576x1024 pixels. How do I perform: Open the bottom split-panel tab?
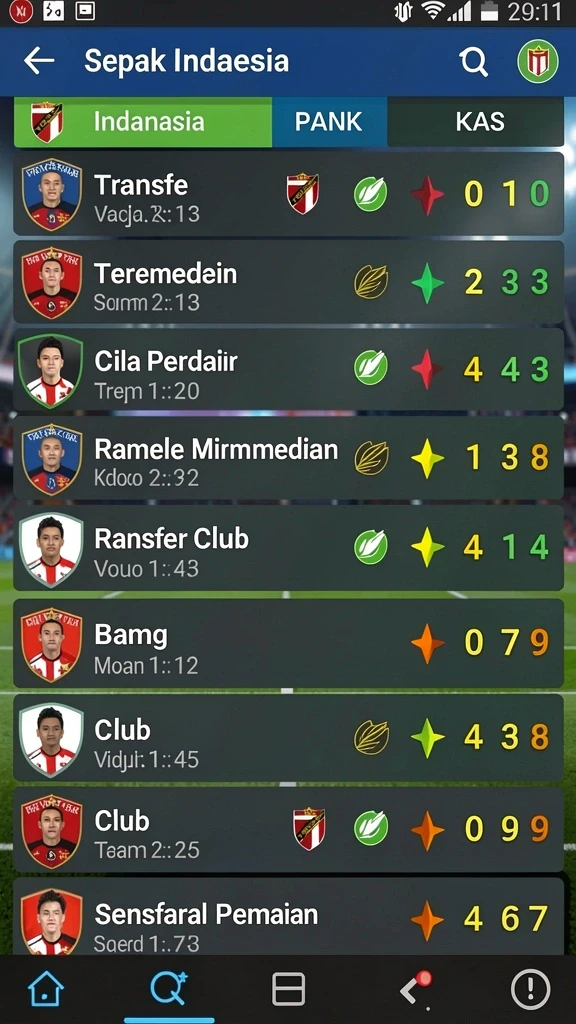click(288, 989)
